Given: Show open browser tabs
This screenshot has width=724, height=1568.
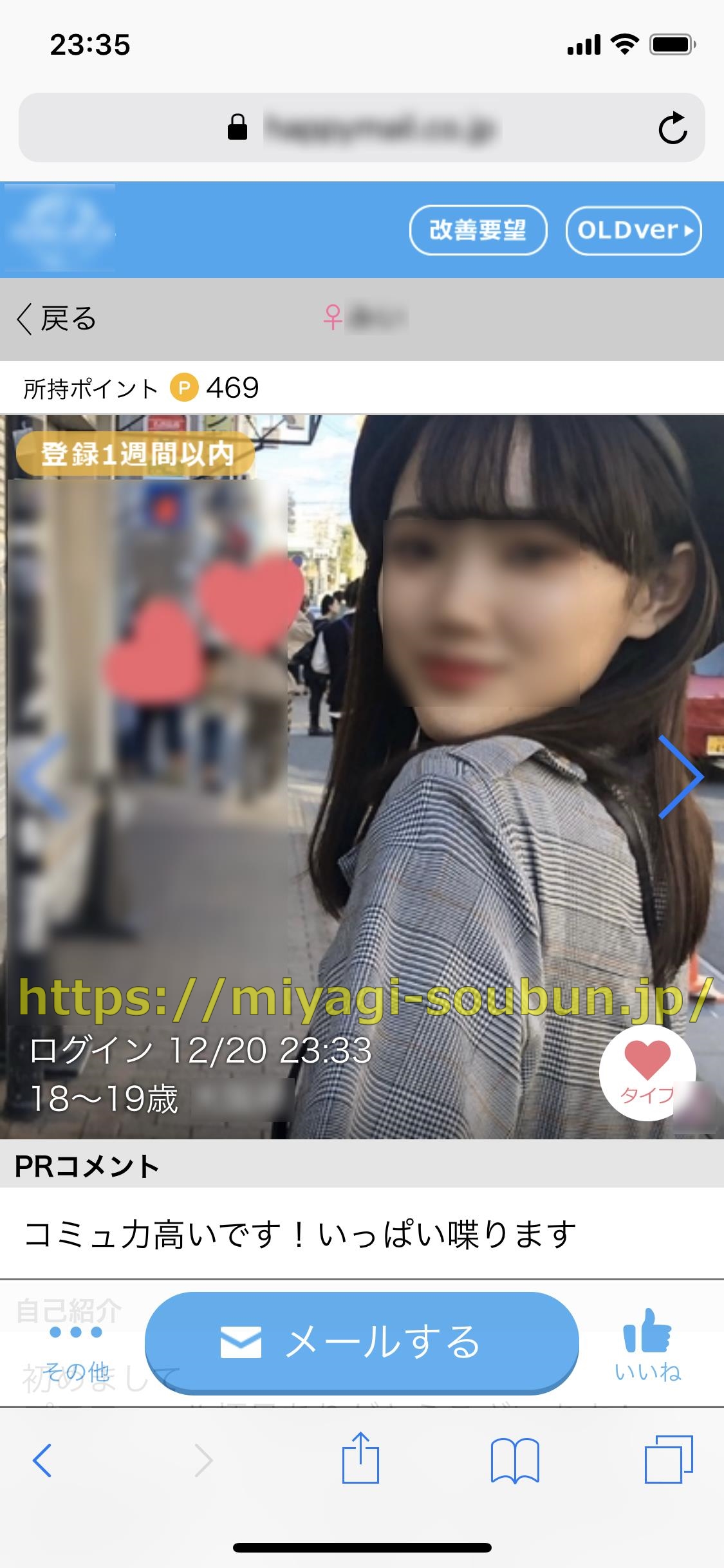Looking at the screenshot, I should (x=669, y=1460).
